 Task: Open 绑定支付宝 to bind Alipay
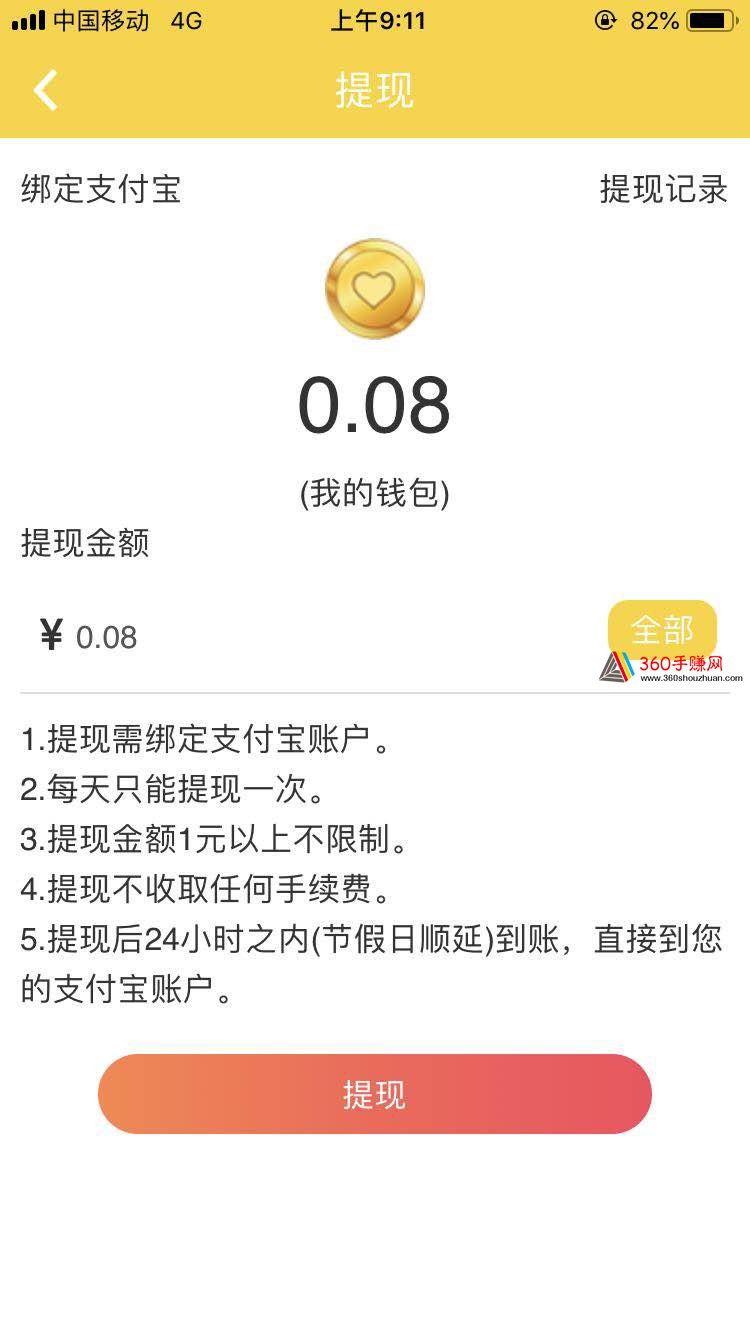pos(101,189)
